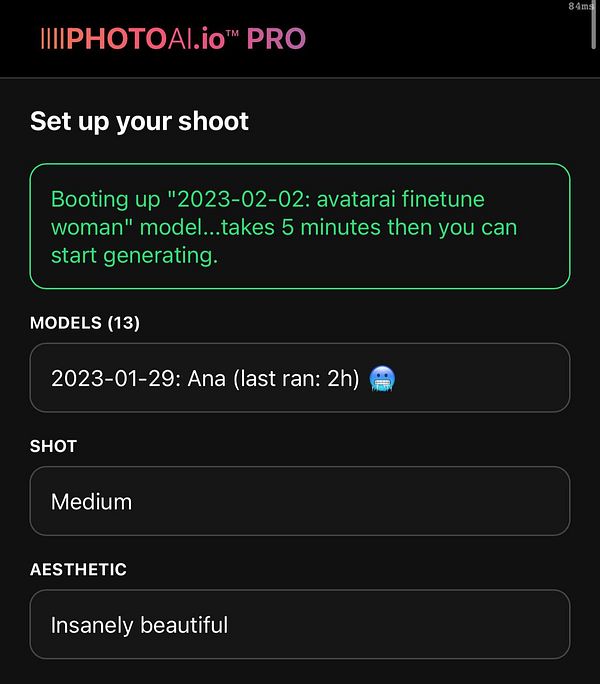Open the Models dropdown showing Ana
Viewport: 600px width, 684px height.
(x=300, y=378)
